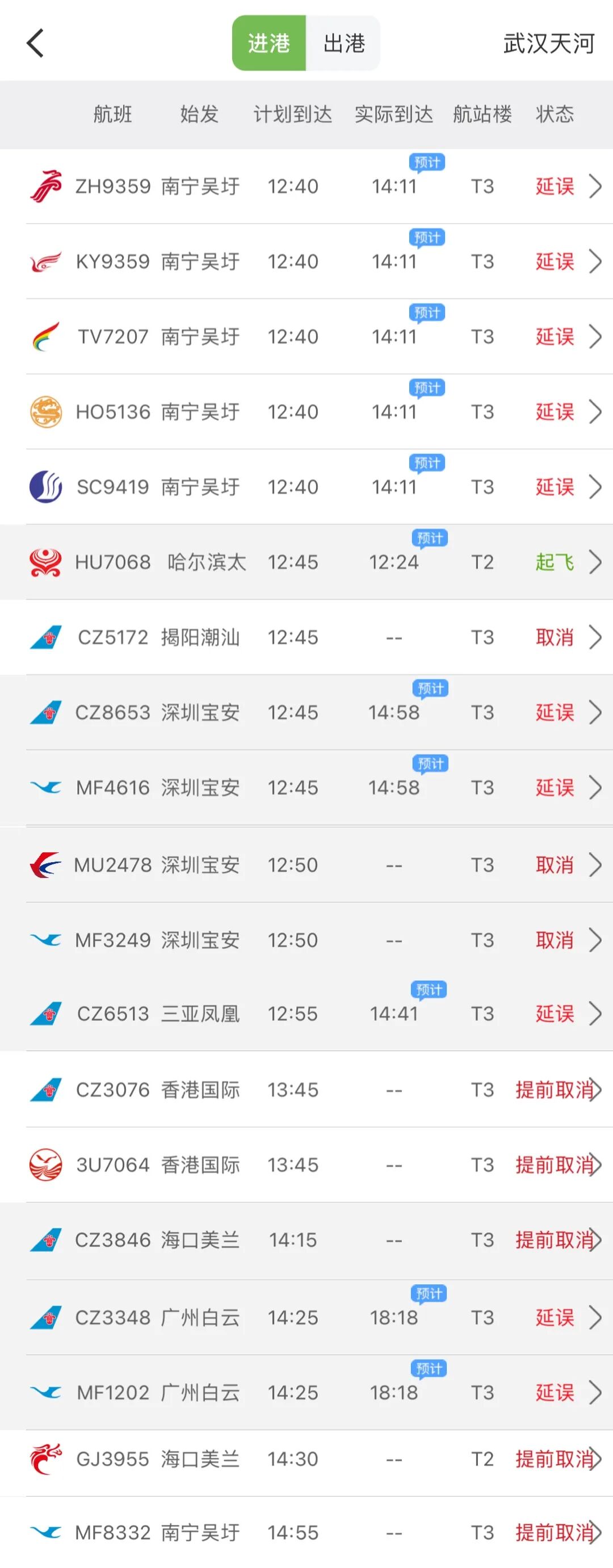613x1568 pixels.
Task: Open flight CZ3076 from 香港国际
Action: pos(306,1090)
